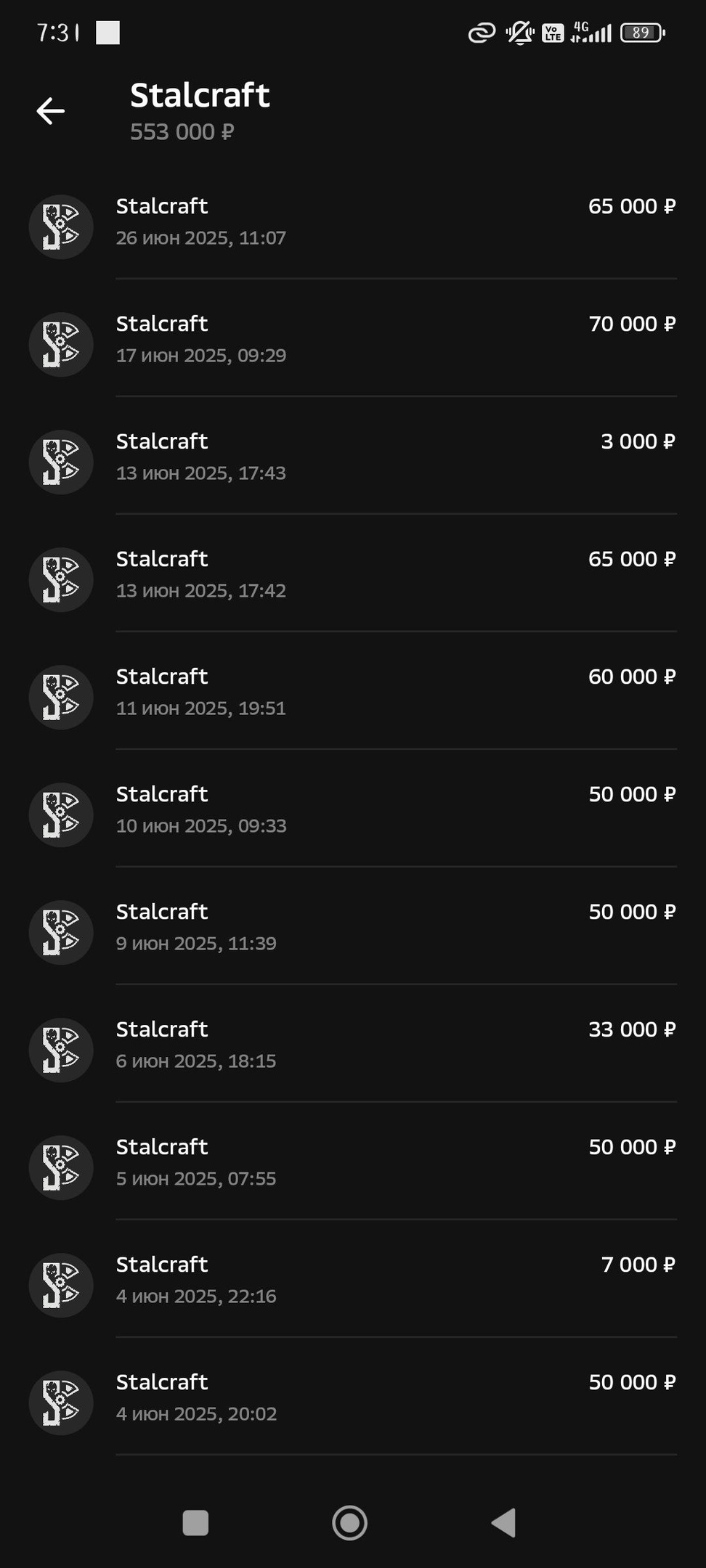Show recent apps with the square button
Viewport: 706px width, 1568px height.
(195, 1522)
